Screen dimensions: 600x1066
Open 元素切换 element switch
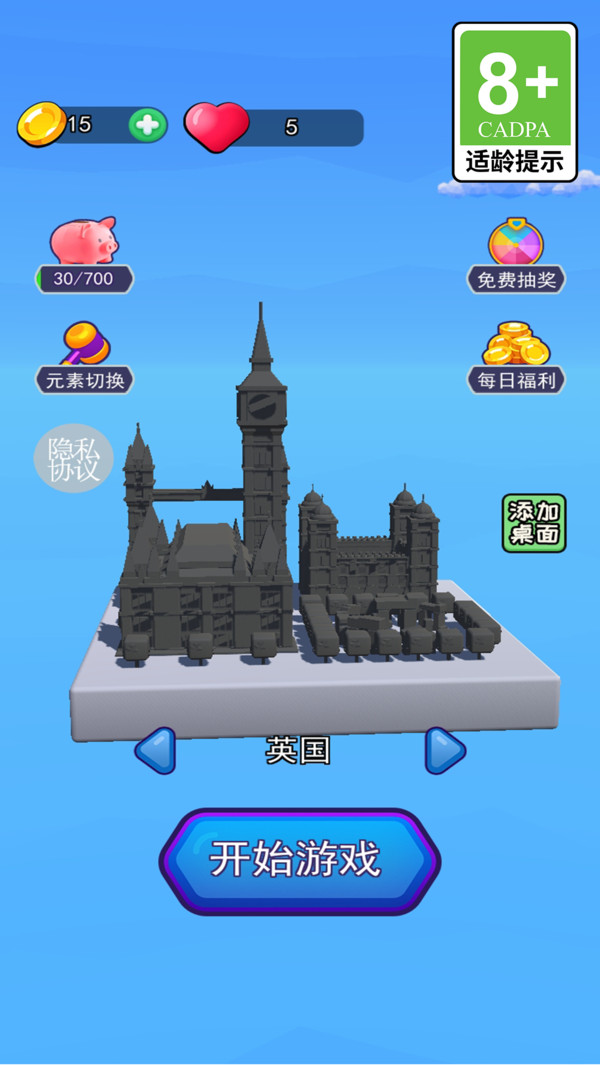point(84,357)
